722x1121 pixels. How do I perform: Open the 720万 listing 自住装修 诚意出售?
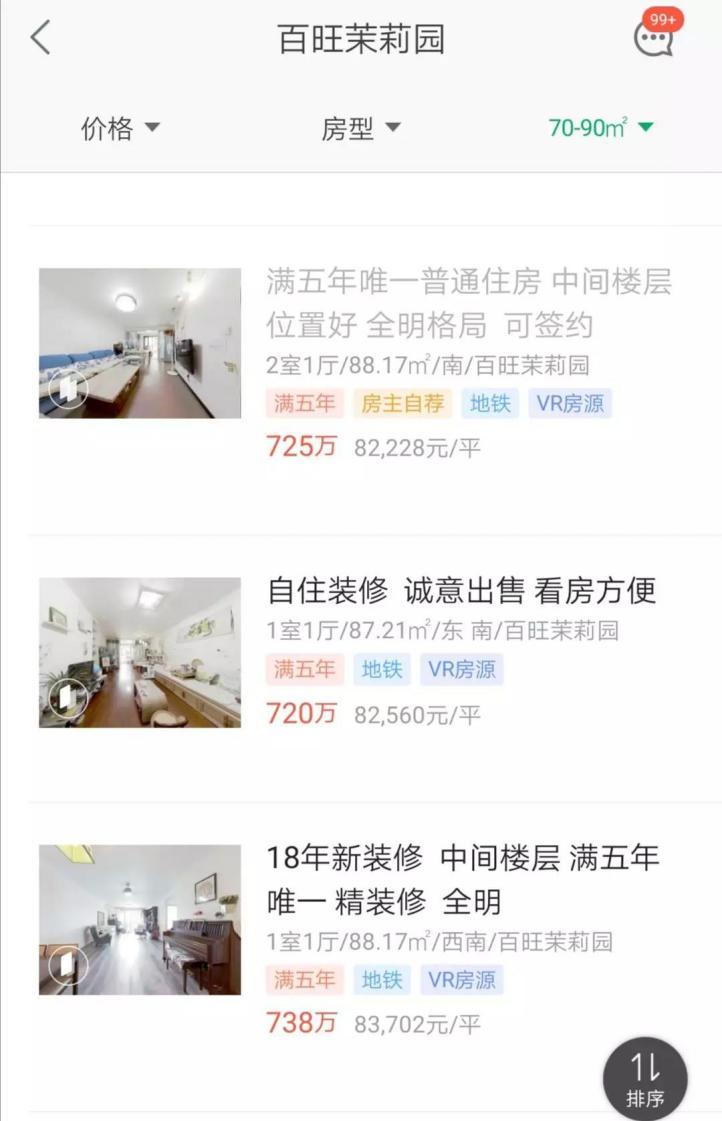461,591
